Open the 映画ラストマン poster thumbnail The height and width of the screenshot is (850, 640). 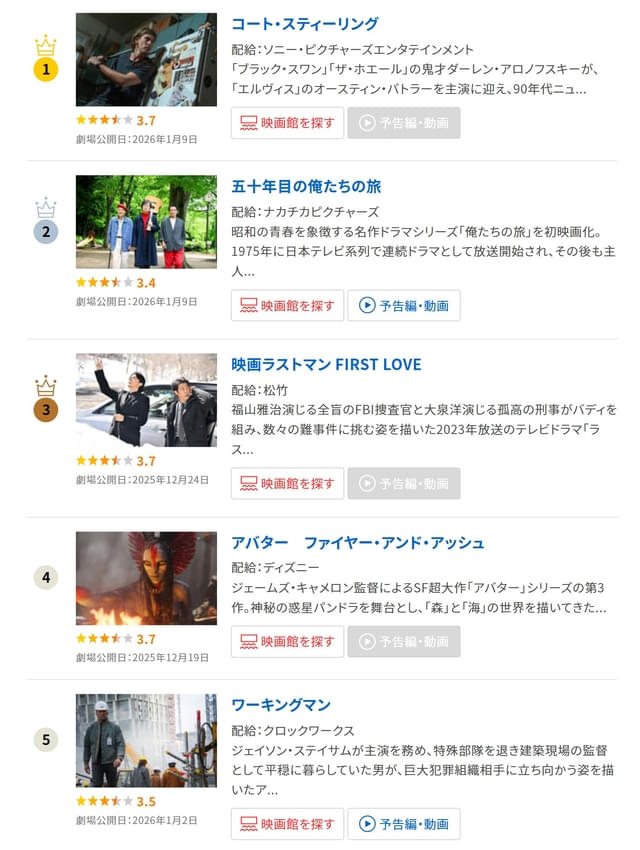coord(146,400)
